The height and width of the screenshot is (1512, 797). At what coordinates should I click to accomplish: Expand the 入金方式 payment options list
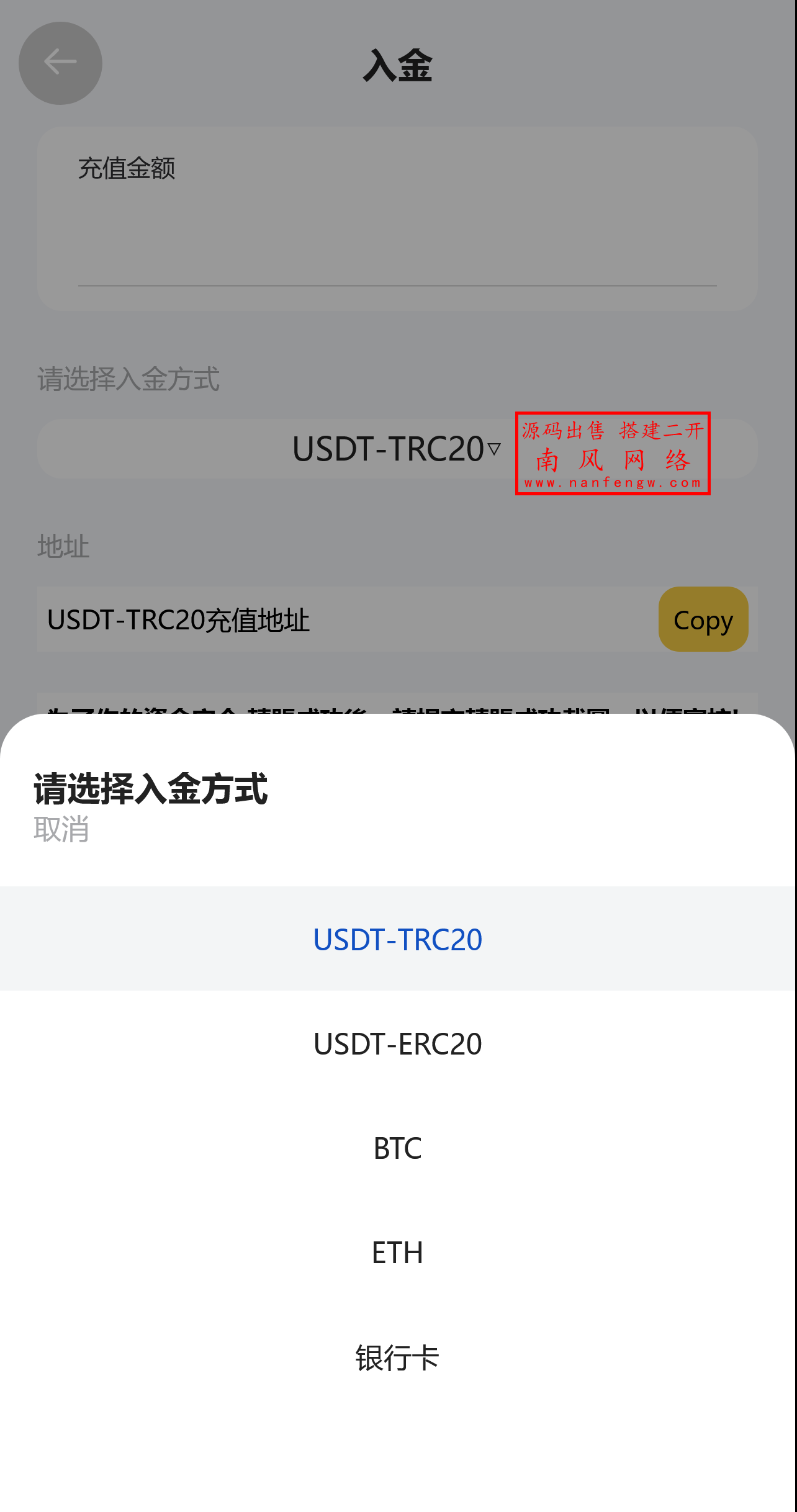point(397,448)
